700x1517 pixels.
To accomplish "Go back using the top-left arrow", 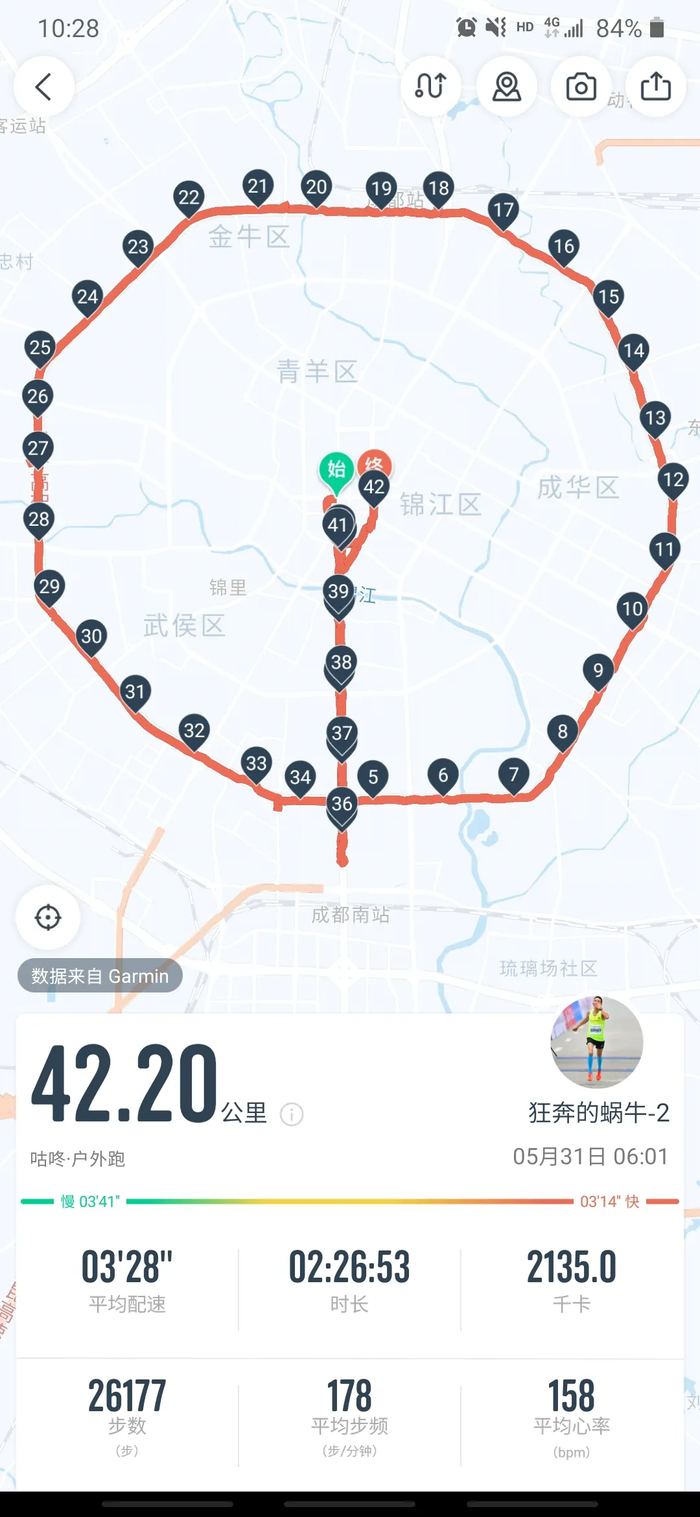I will point(44,87).
